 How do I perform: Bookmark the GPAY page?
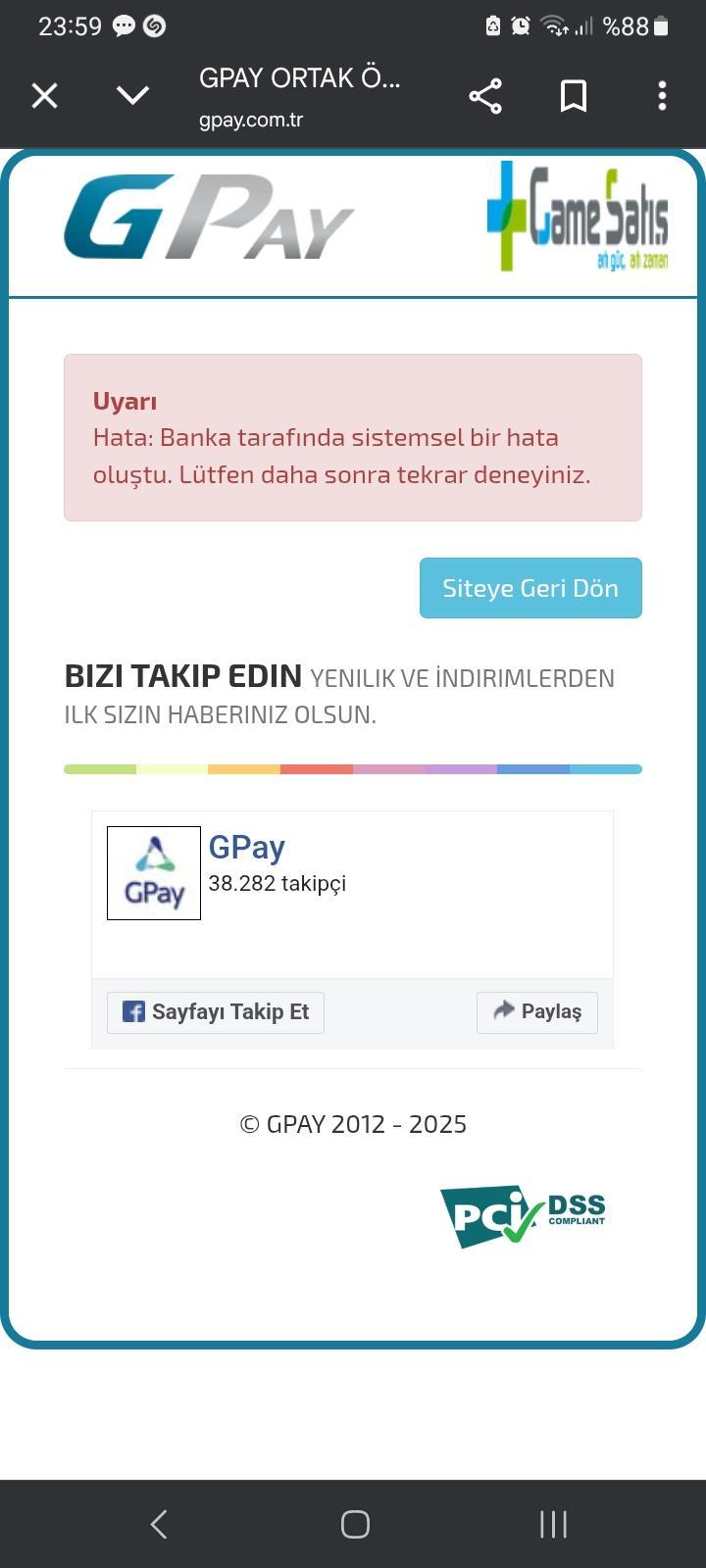pos(574,96)
